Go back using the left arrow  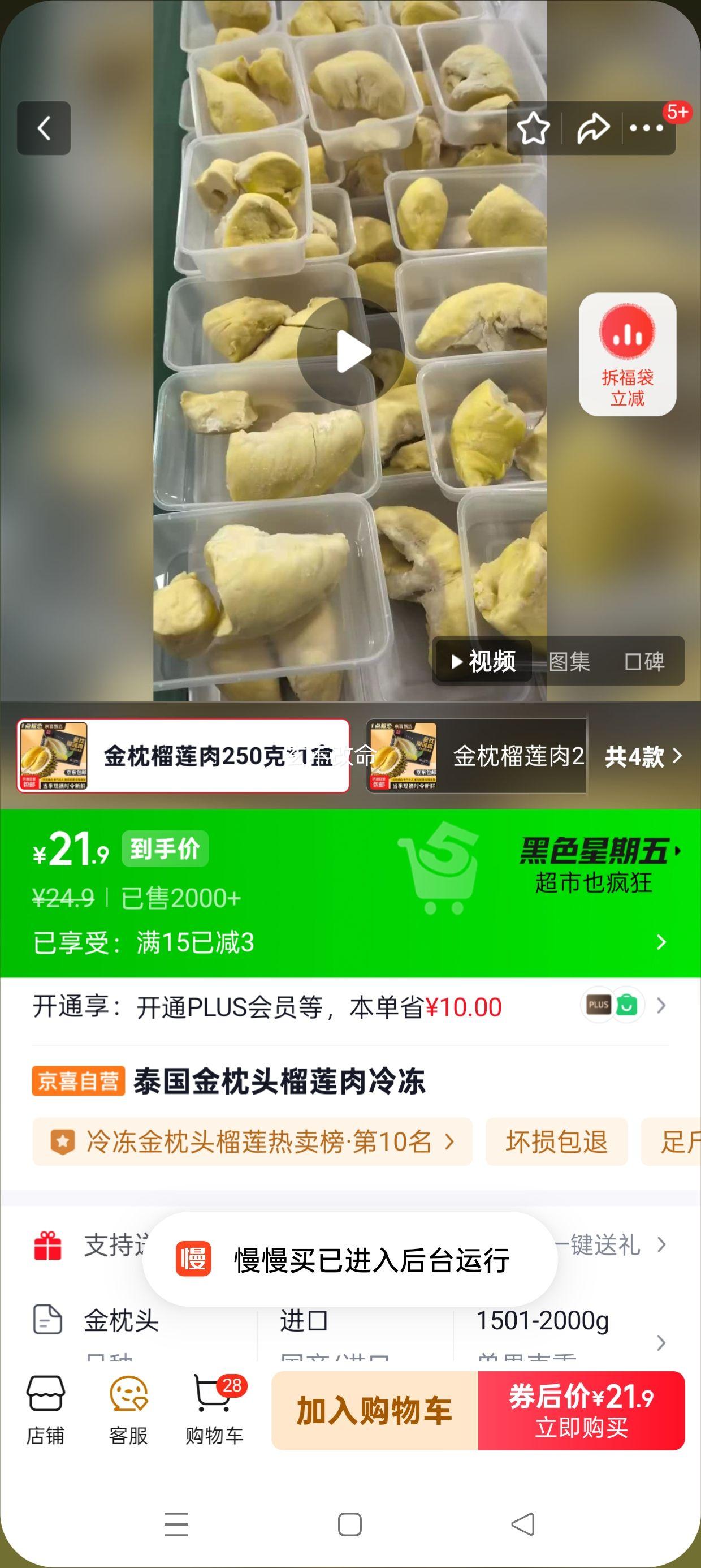click(x=43, y=128)
